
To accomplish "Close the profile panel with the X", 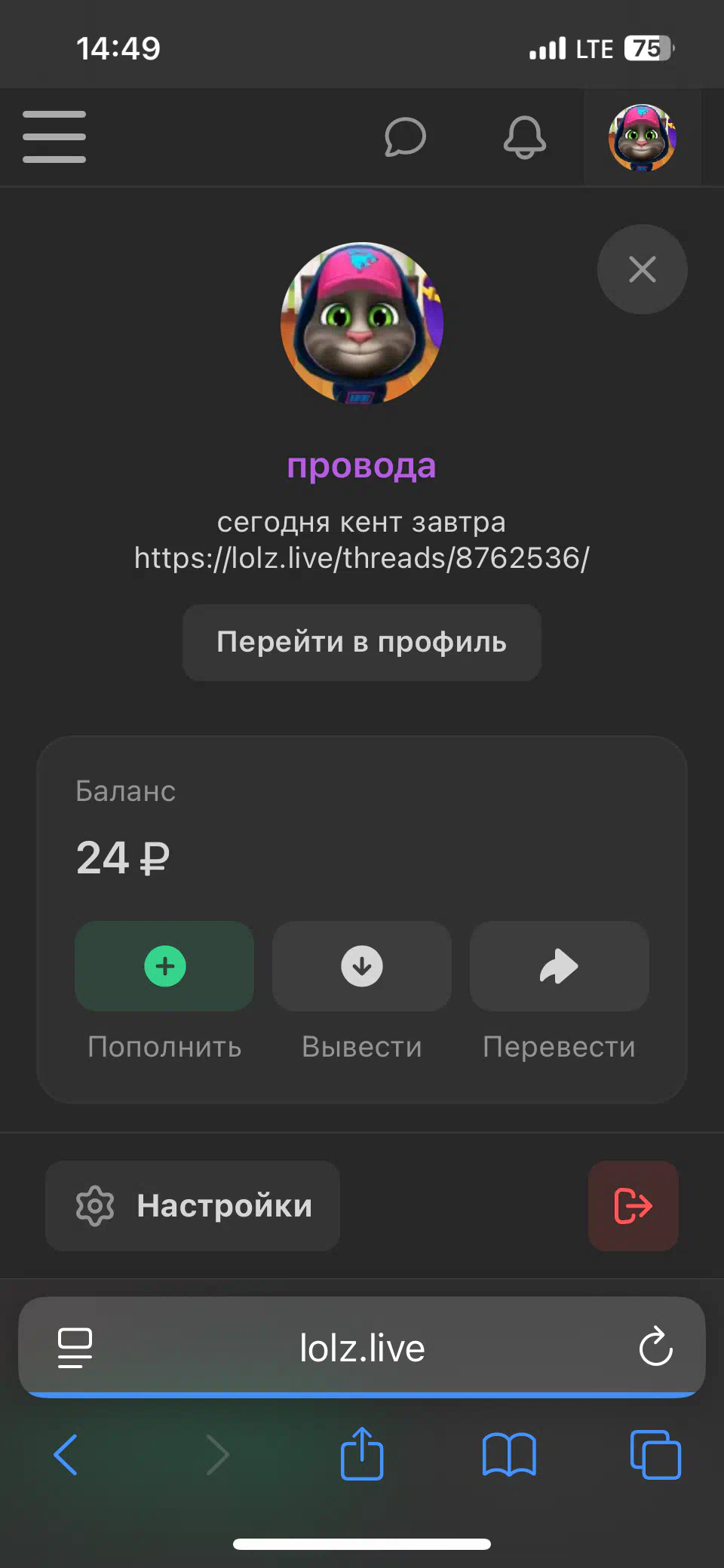I will tap(642, 269).
